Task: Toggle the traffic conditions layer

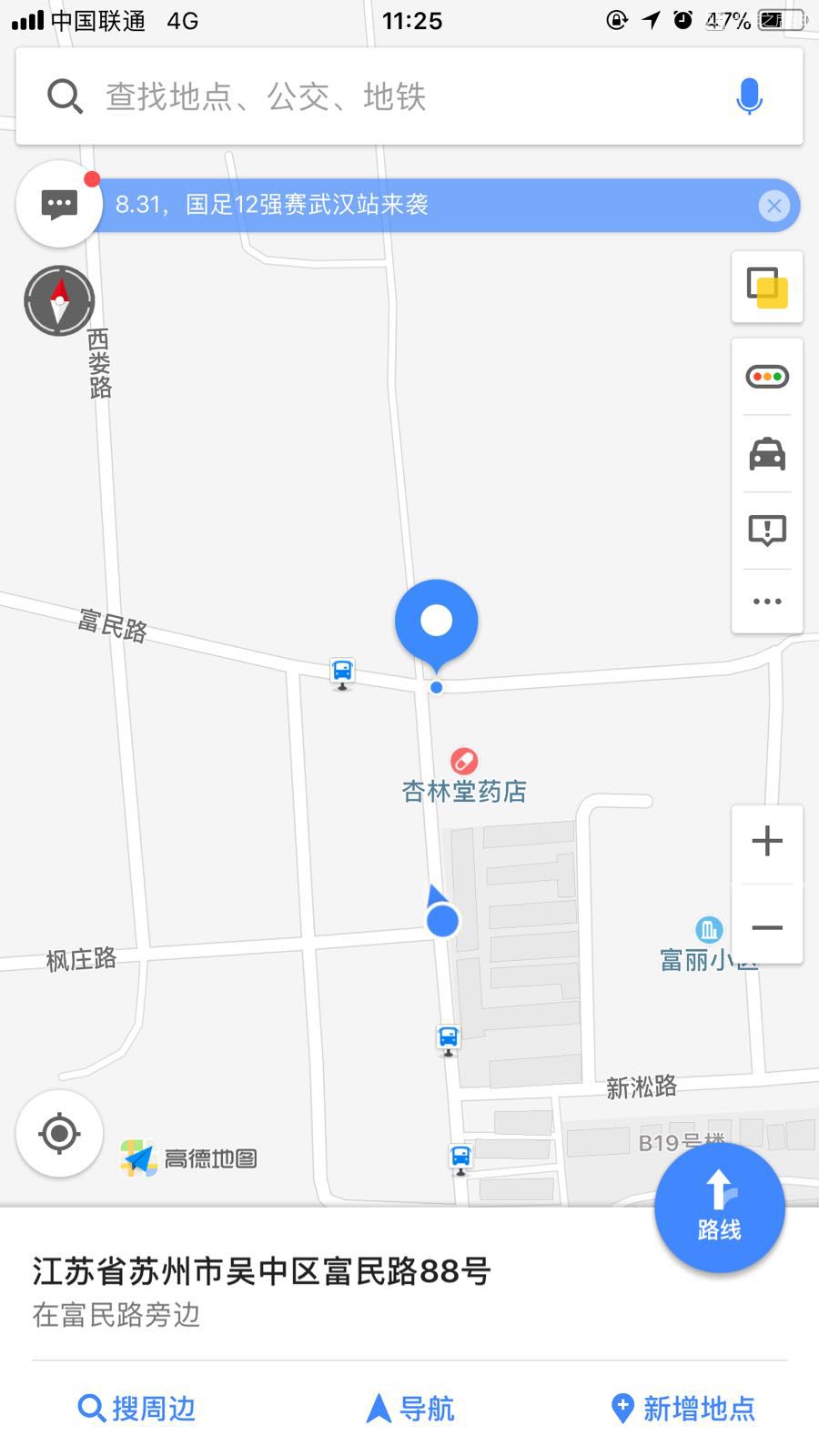Action: (x=767, y=377)
